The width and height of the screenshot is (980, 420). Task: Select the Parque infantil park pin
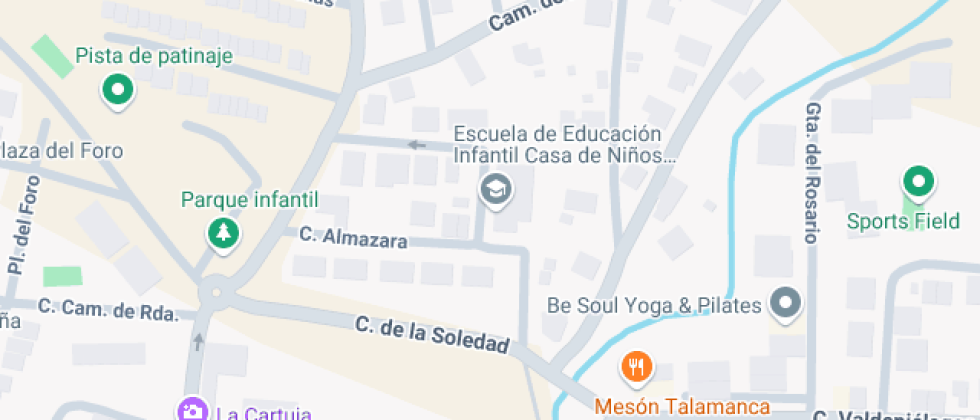pyautogui.click(x=224, y=234)
